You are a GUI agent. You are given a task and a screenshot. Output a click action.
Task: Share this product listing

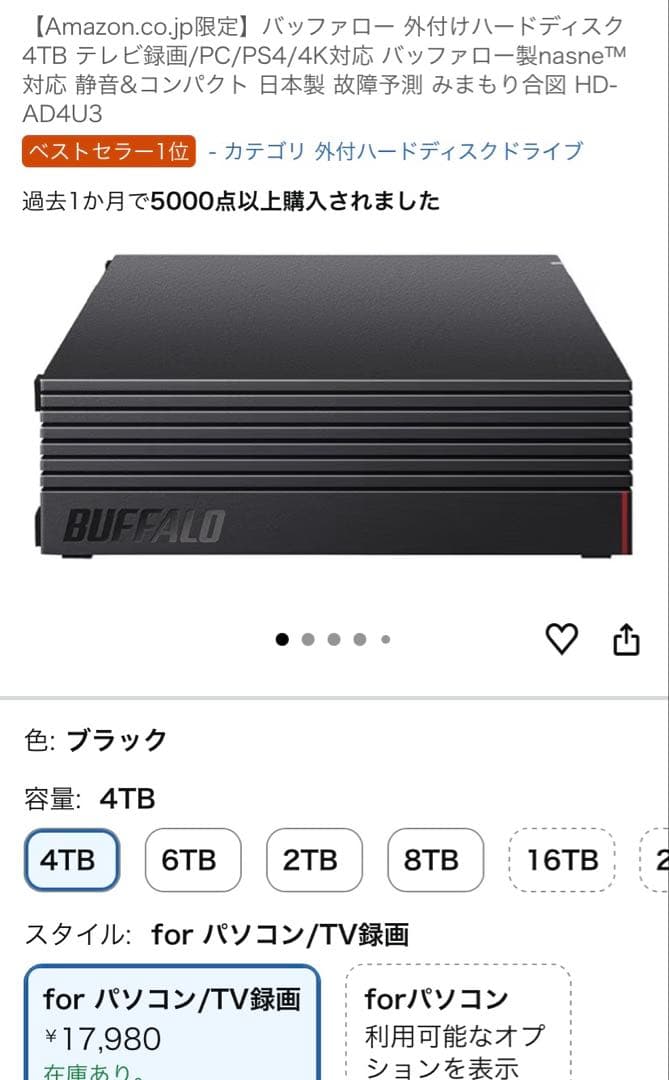[x=626, y=639]
